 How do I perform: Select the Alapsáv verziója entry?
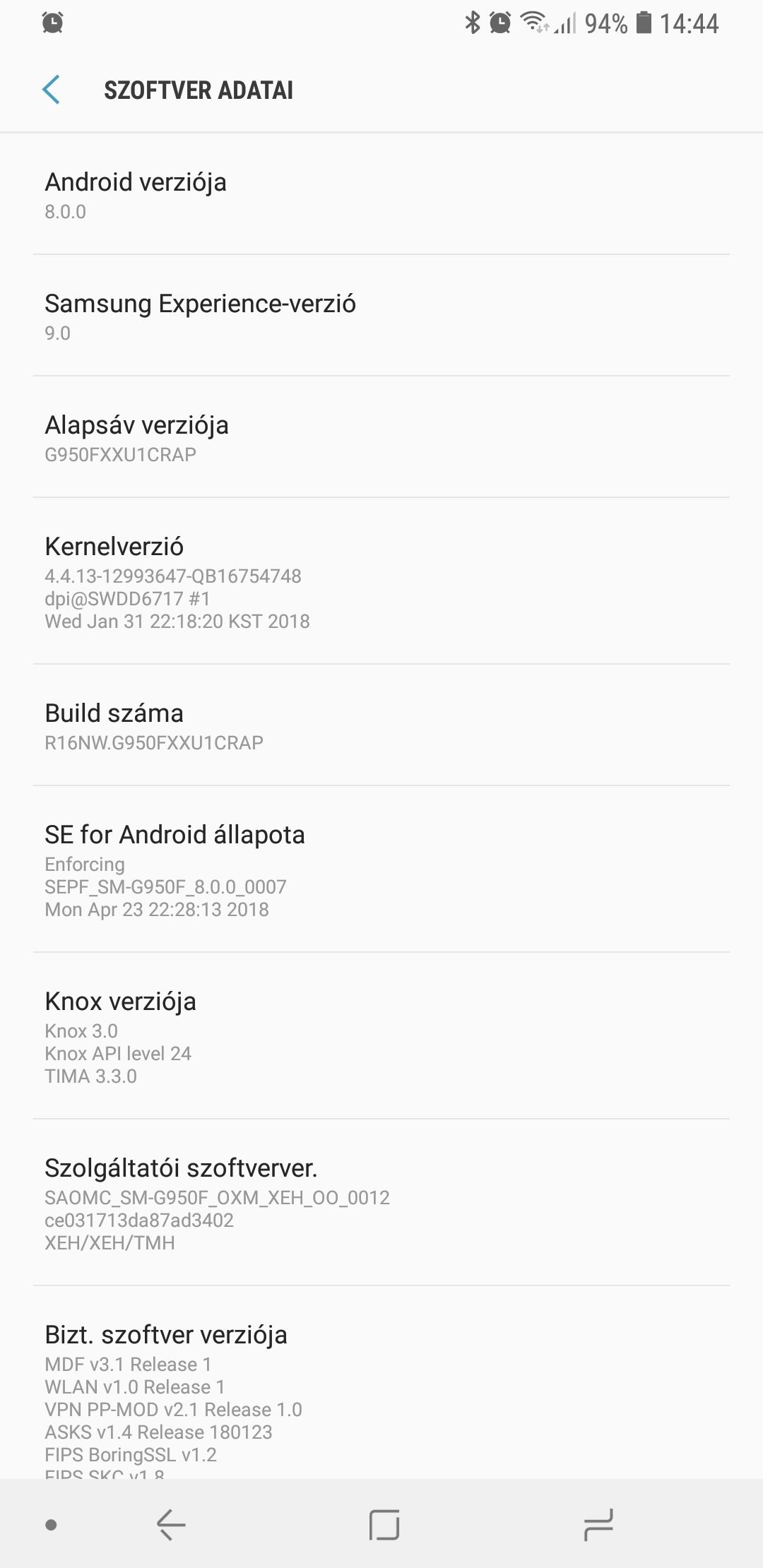point(381,437)
